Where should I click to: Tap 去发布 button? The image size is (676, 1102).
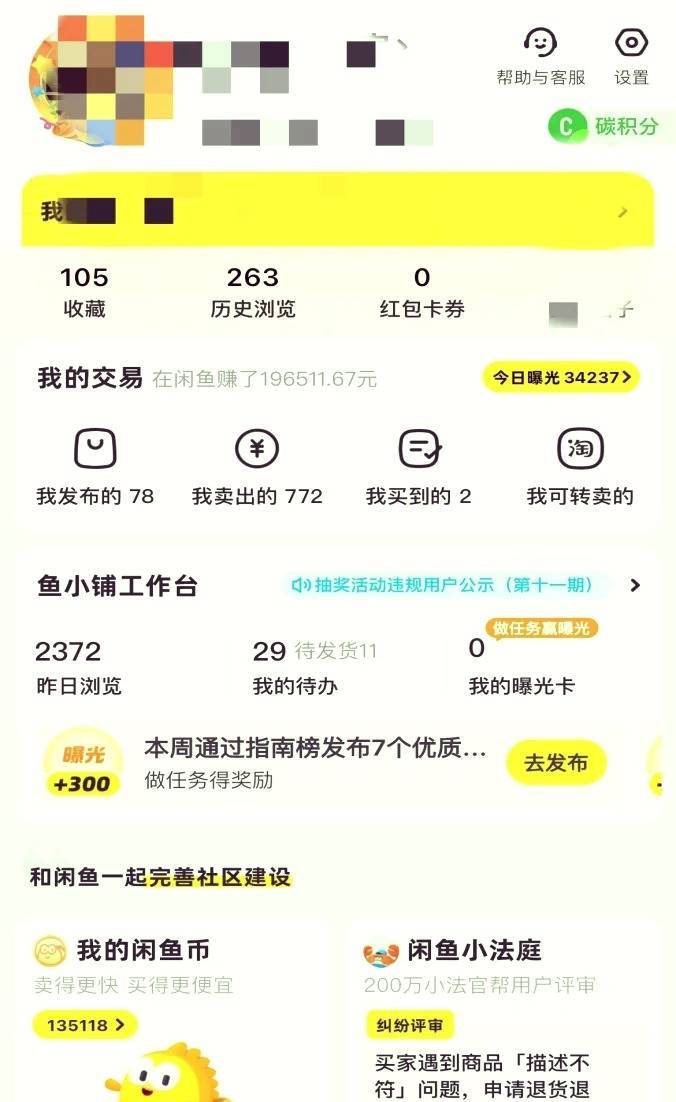point(556,763)
